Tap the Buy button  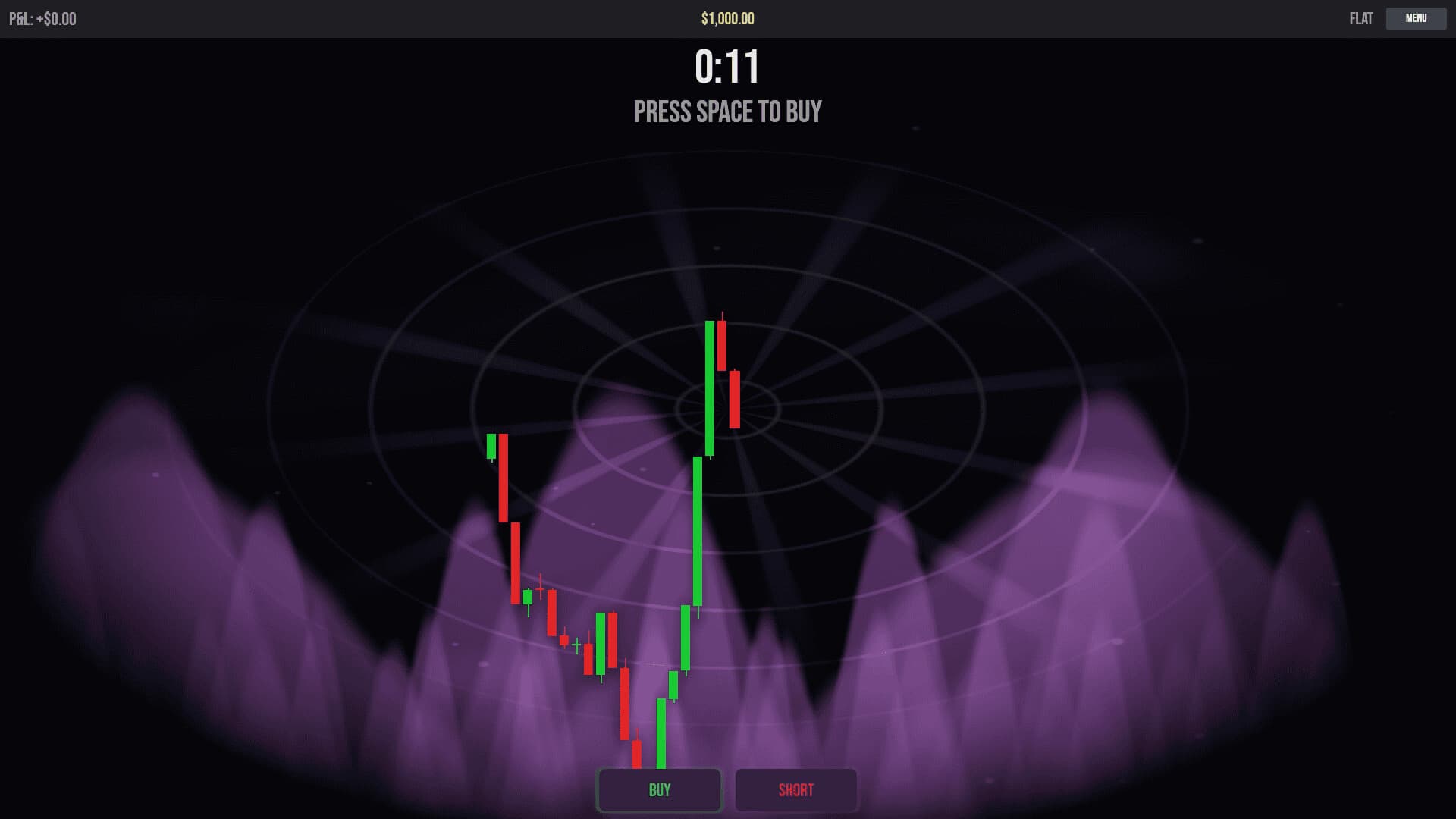click(659, 790)
